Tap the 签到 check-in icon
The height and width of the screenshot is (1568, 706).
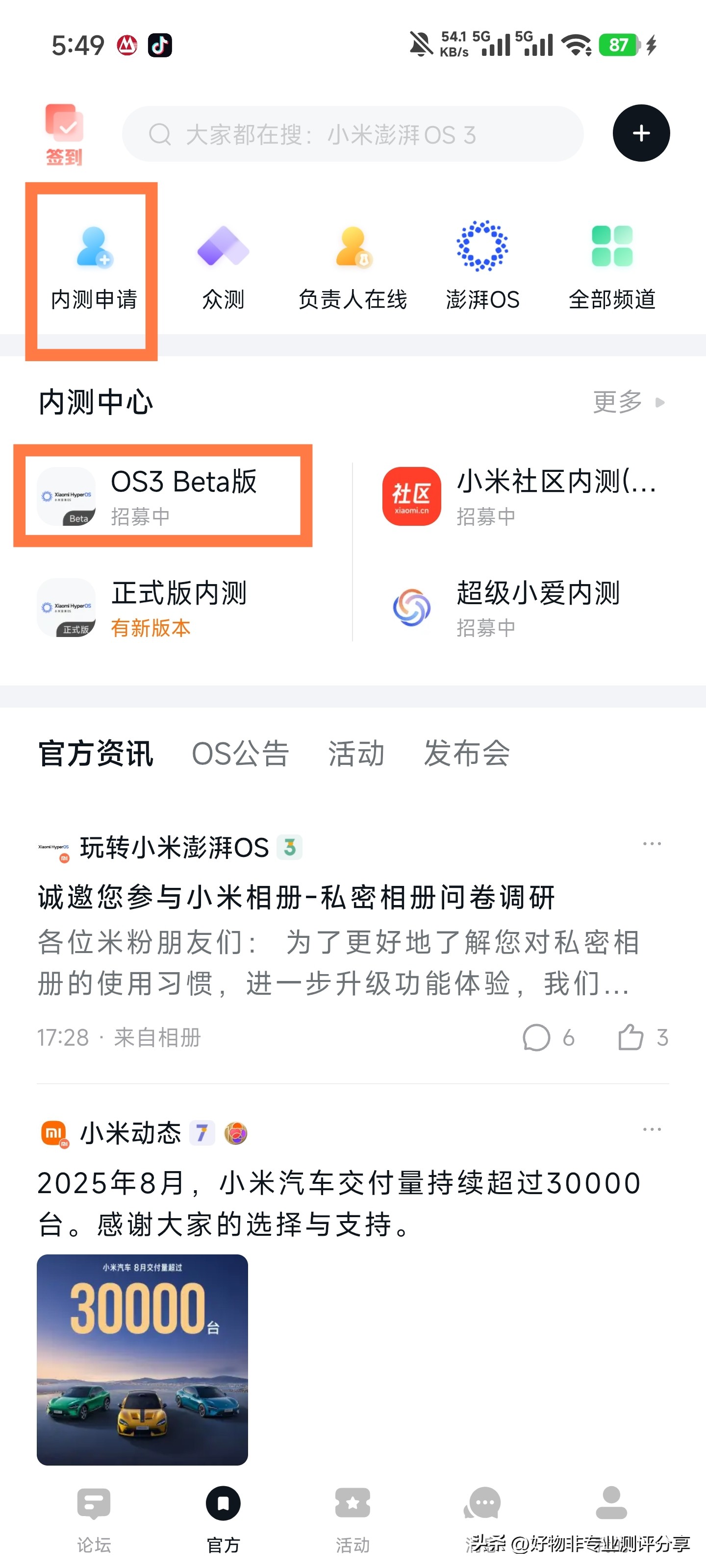tap(63, 131)
